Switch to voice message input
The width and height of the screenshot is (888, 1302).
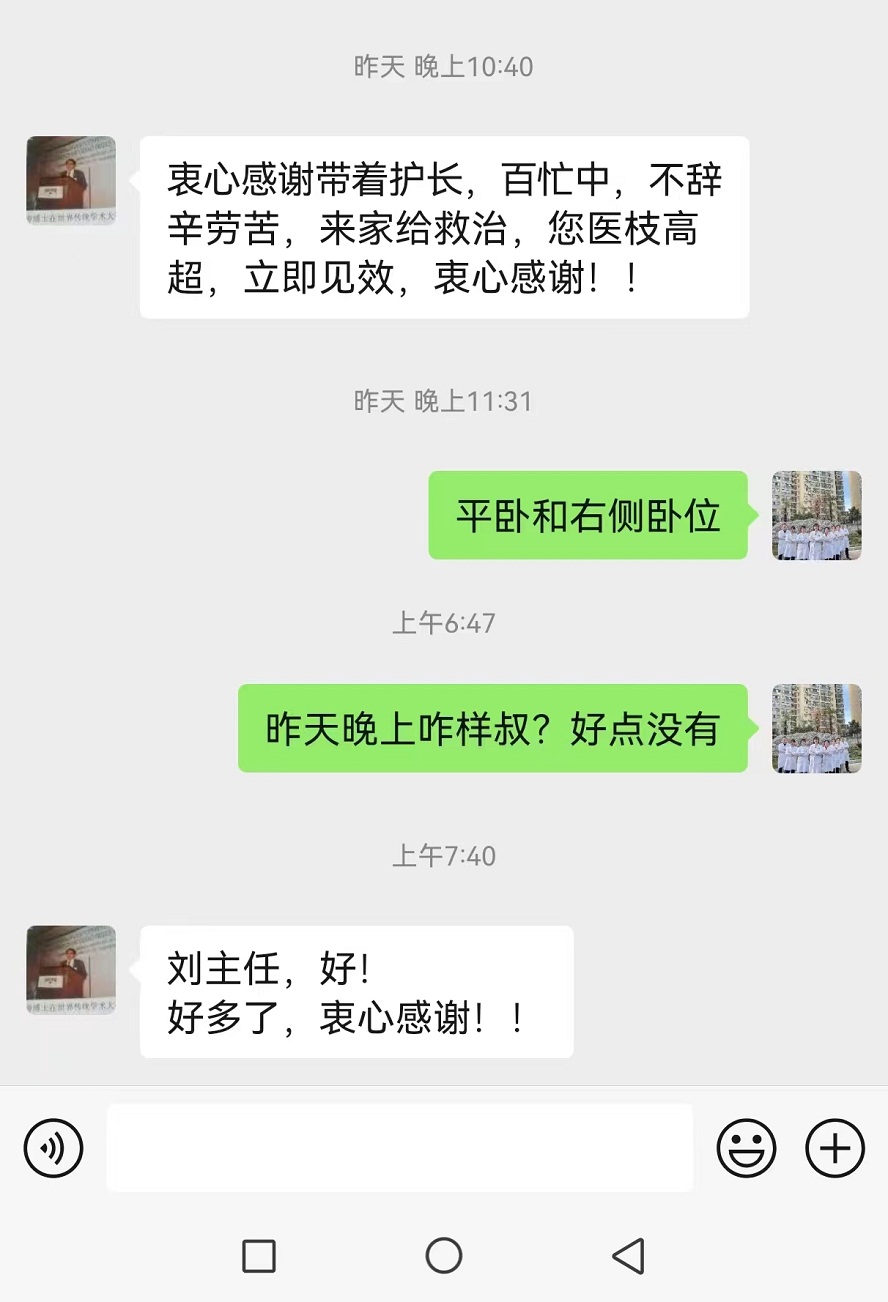53,1148
